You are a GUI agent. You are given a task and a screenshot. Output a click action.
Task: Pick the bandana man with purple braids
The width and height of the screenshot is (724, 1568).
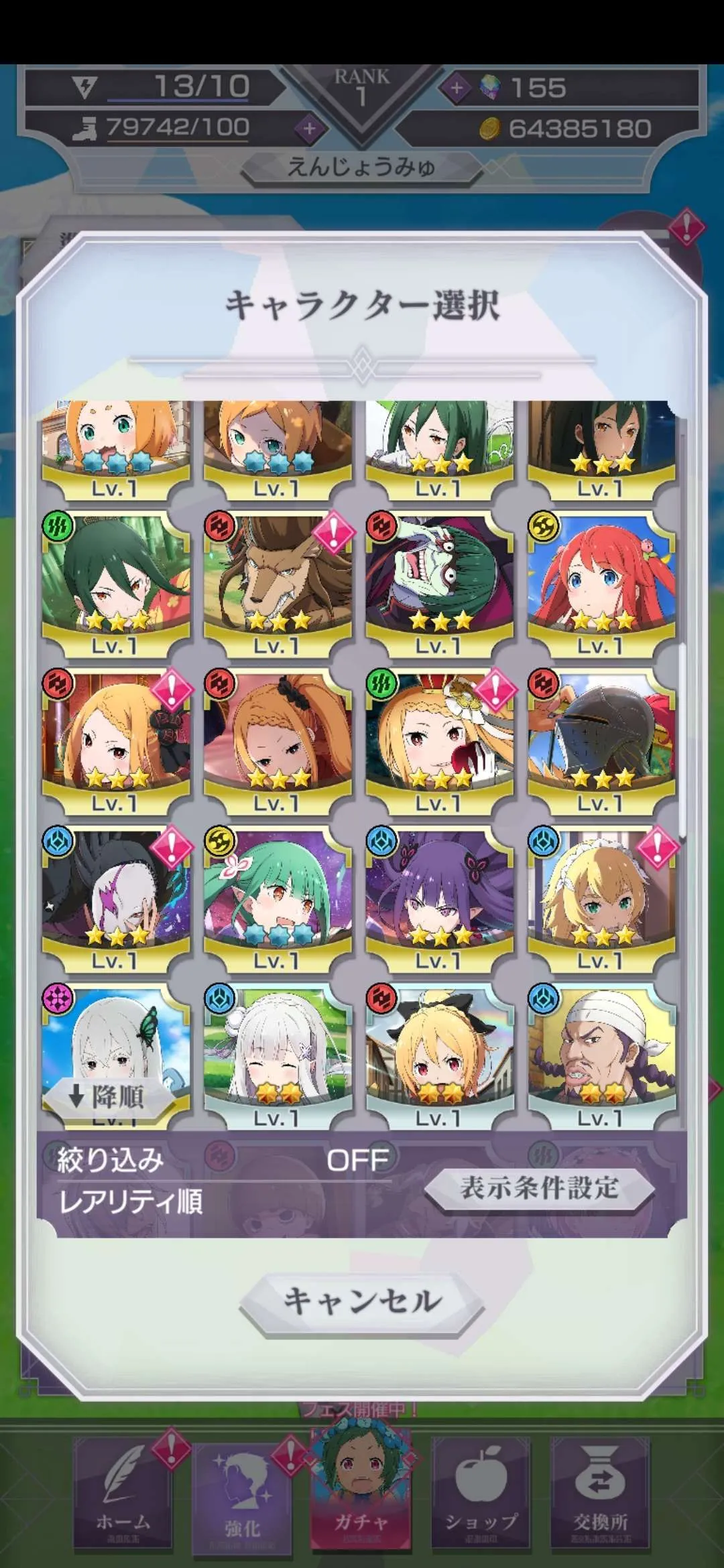pyautogui.click(x=601, y=1052)
